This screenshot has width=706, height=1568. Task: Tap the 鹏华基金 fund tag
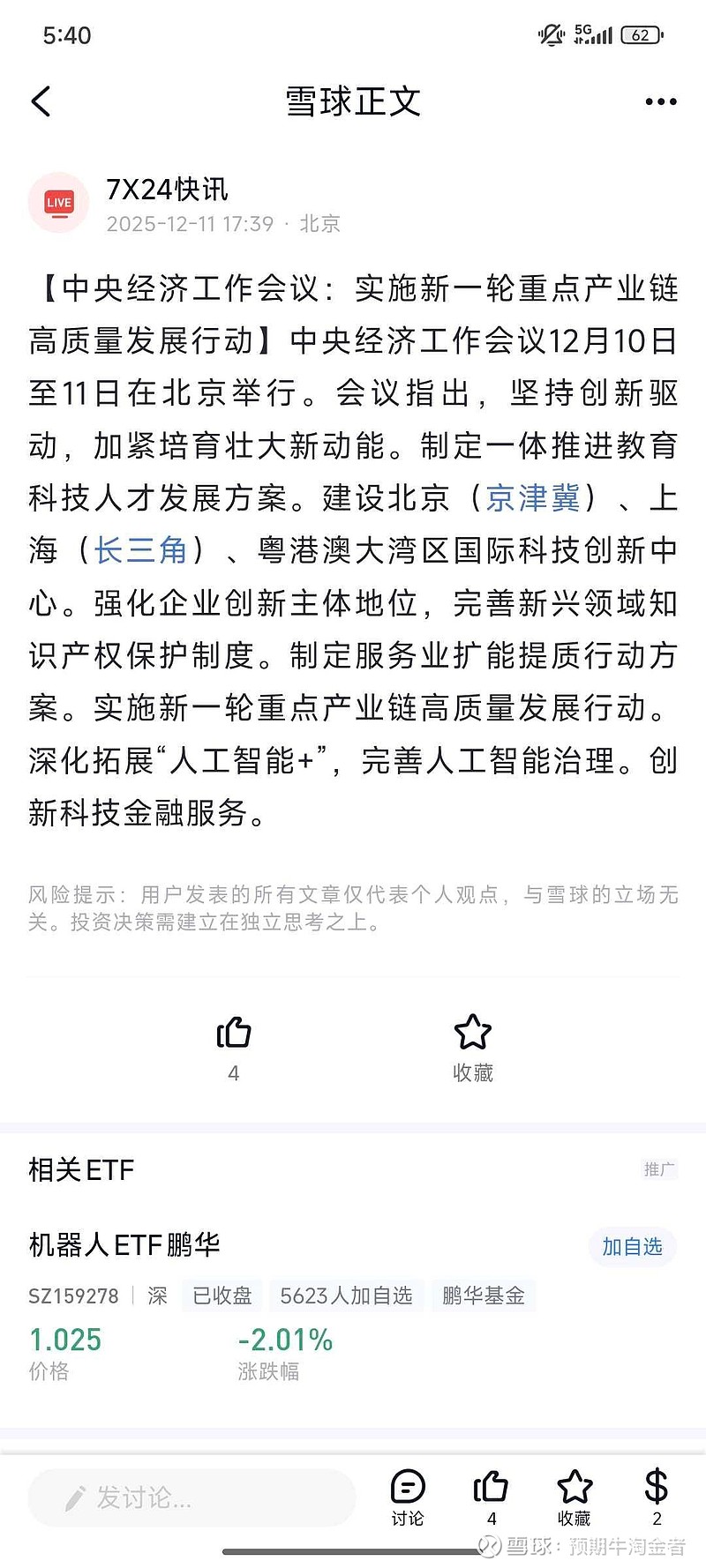pyautogui.click(x=483, y=1295)
